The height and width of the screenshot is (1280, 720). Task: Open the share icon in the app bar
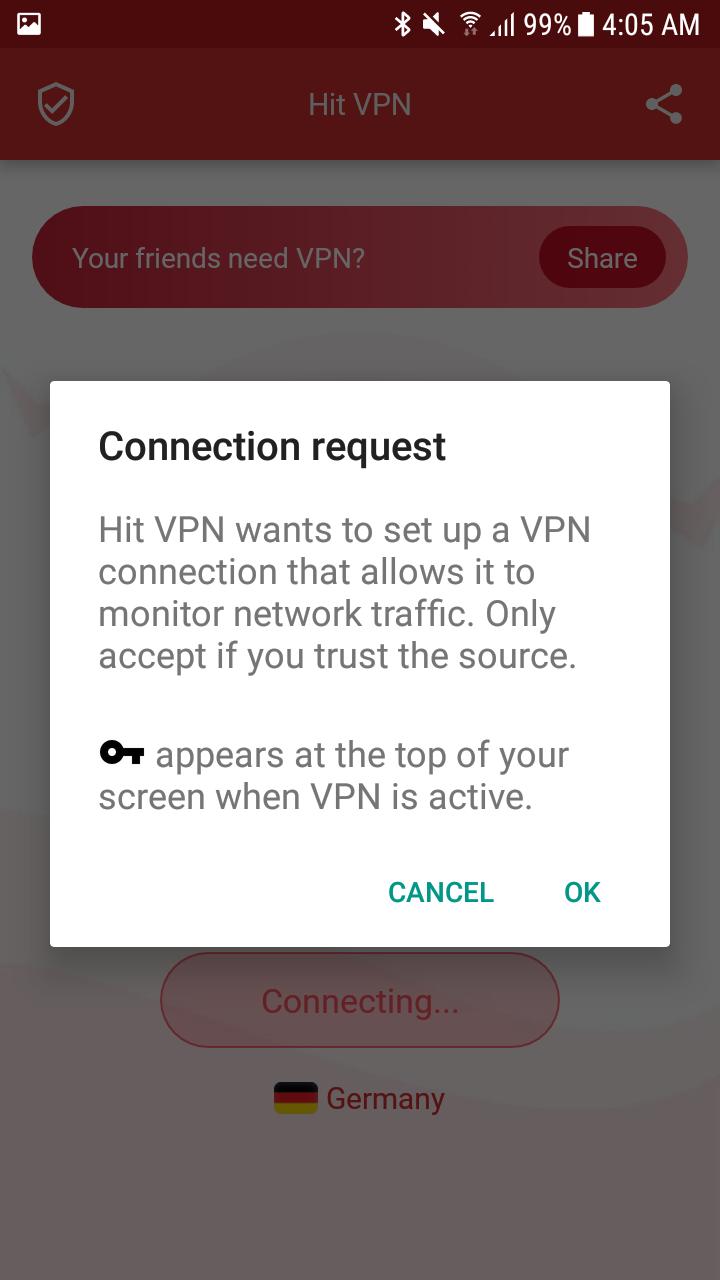point(663,105)
